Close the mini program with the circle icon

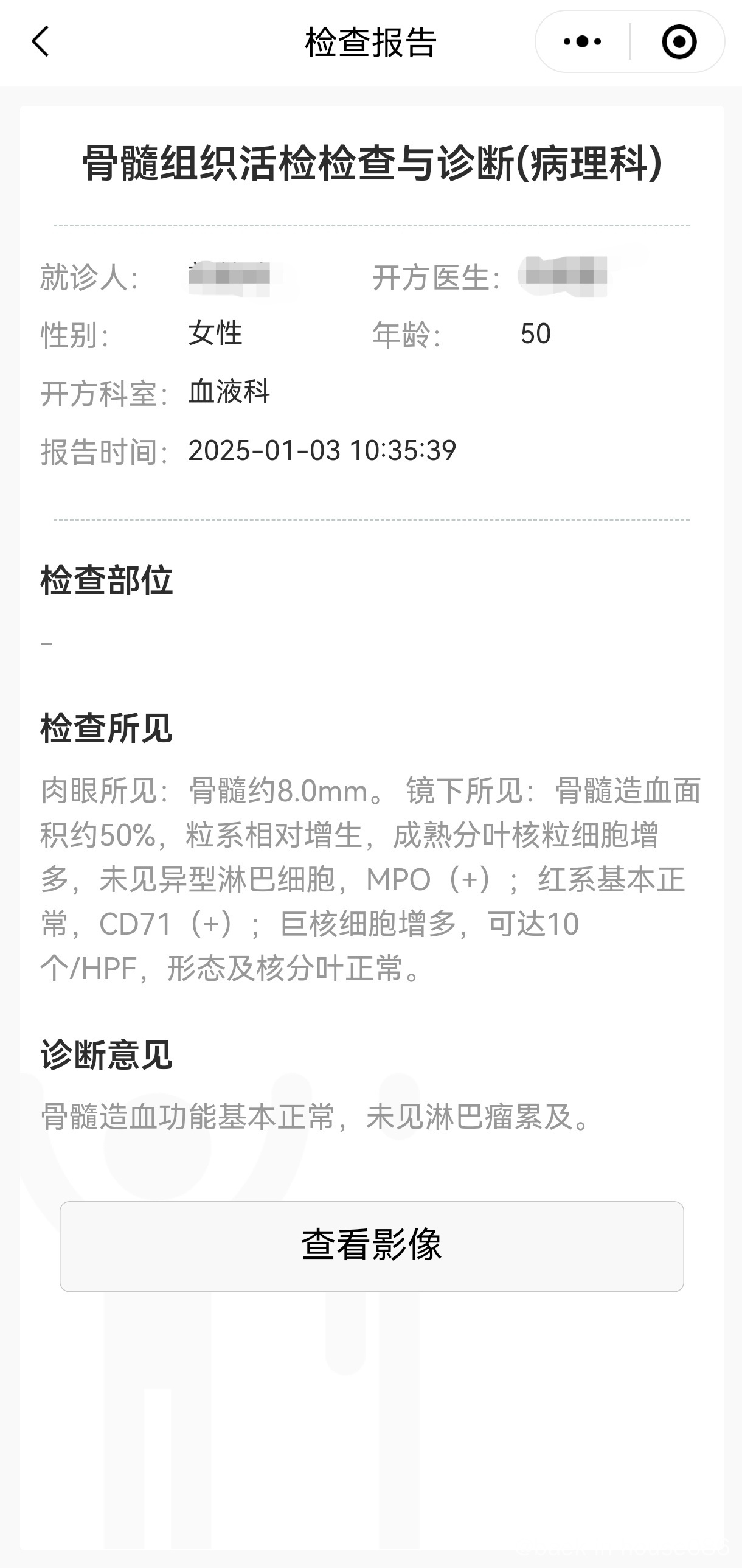679,41
